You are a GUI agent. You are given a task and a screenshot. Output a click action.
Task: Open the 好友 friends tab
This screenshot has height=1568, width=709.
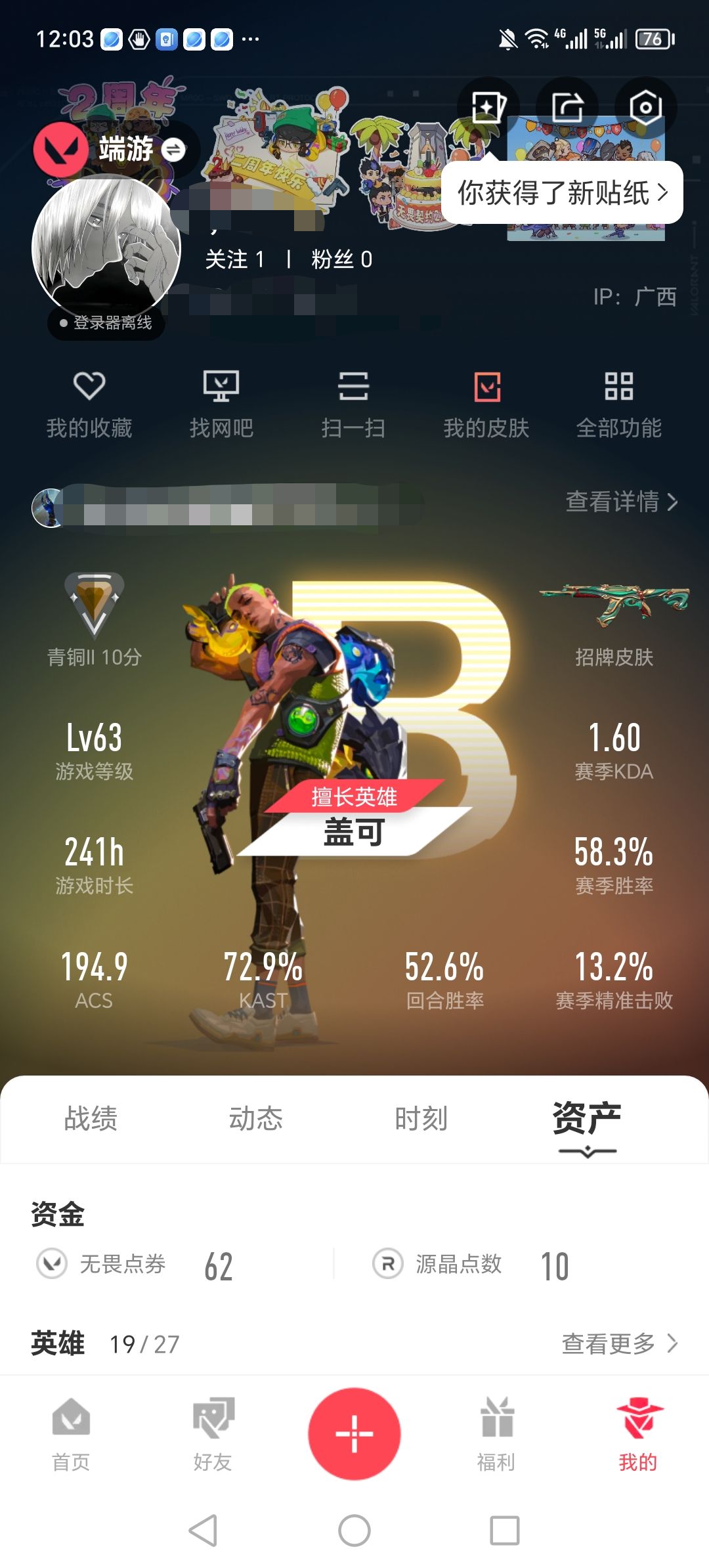tap(213, 1434)
